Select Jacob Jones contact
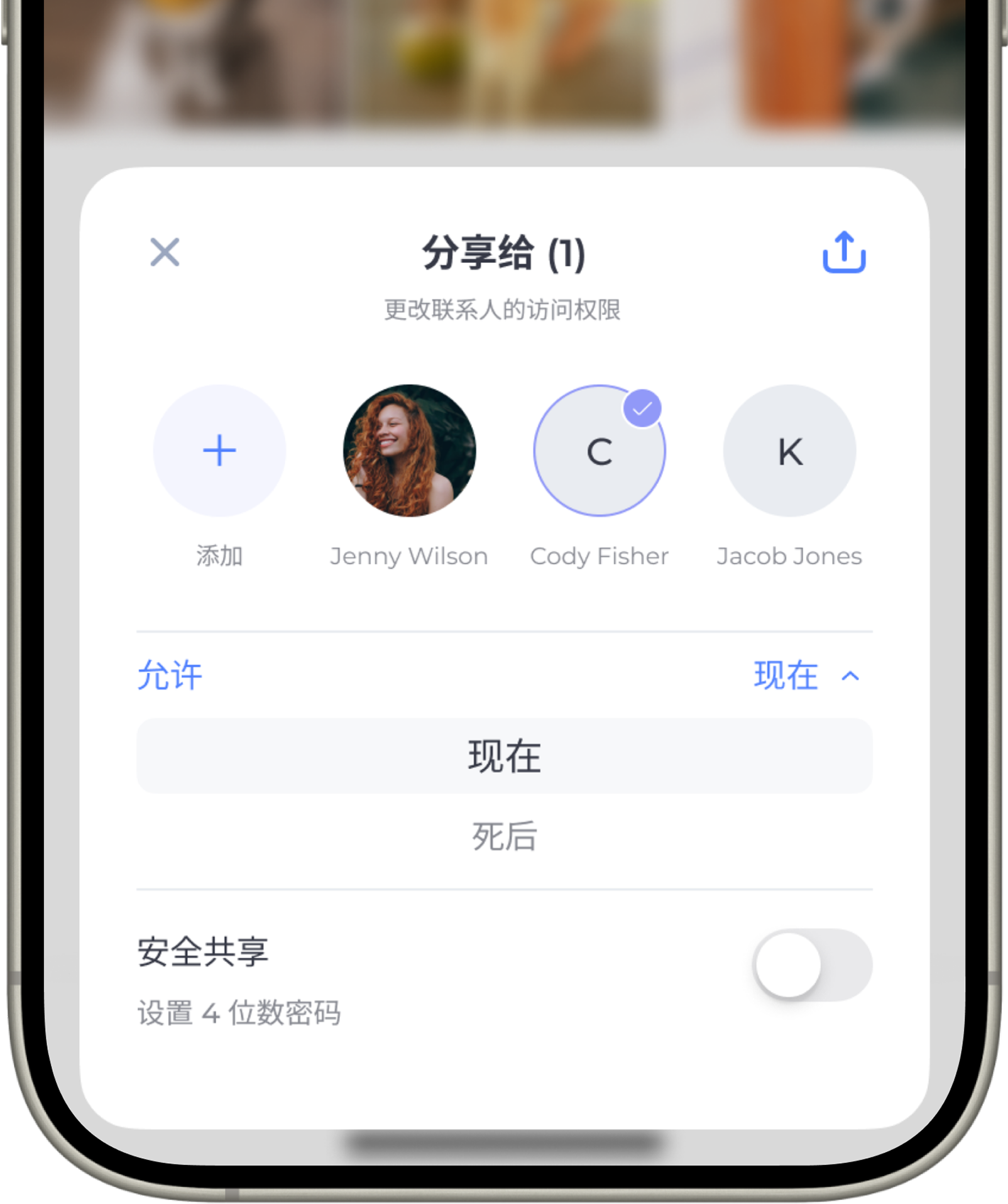The height and width of the screenshot is (1204, 1008). click(789, 451)
